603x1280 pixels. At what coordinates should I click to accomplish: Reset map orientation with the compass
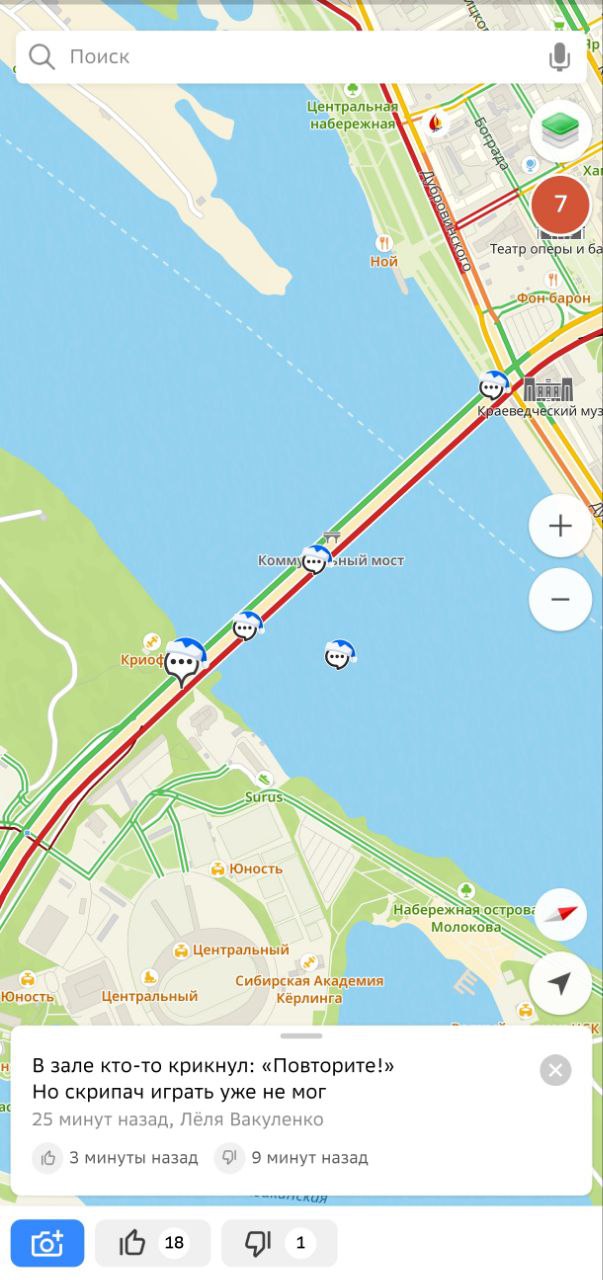(x=560, y=913)
